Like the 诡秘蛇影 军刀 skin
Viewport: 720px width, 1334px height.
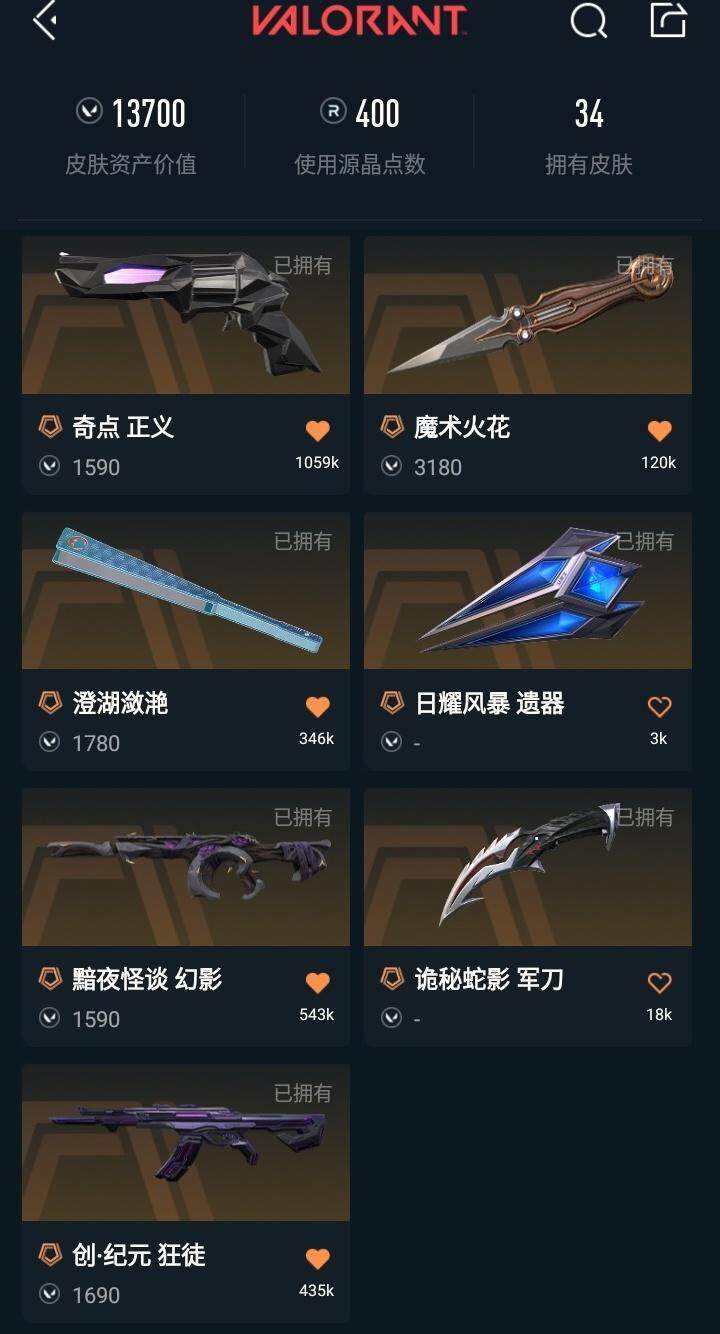click(659, 983)
